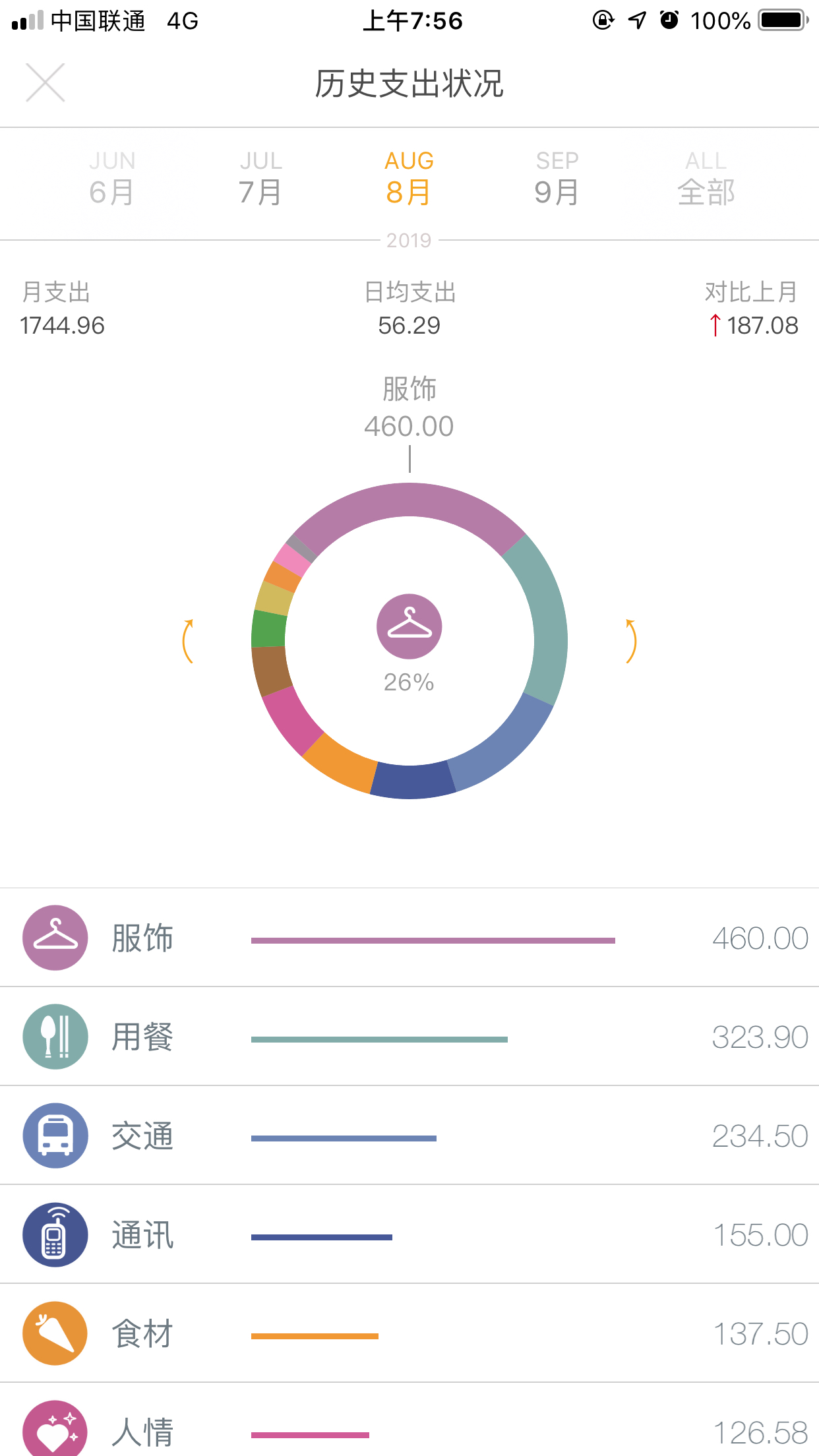Viewport: 819px width, 1456px height.
Task: Open the 用餐 323.90 category row
Action: [409, 1037]
